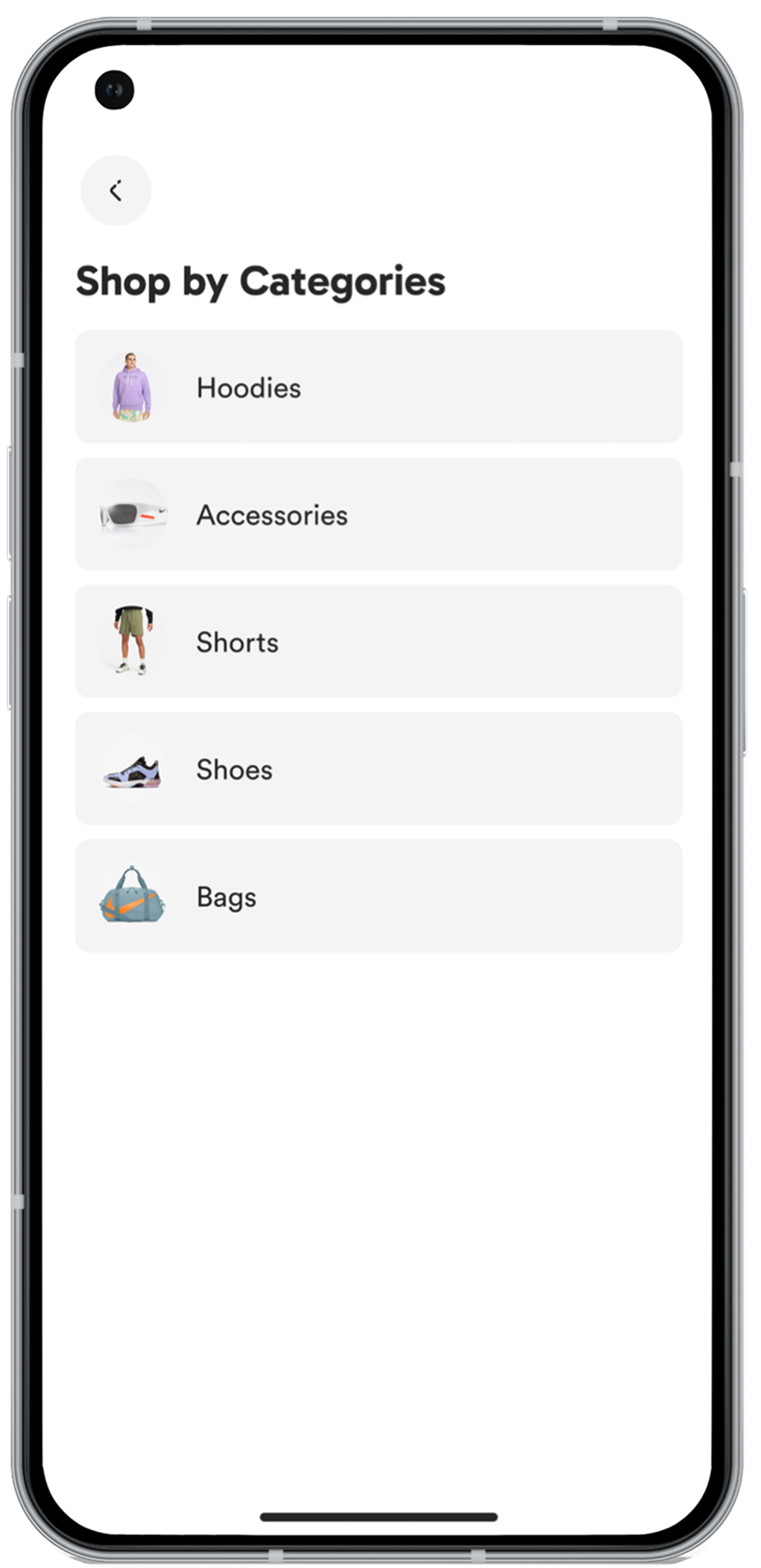
Task: Select the Hoodies text label
Action: [x=249, y=387]
